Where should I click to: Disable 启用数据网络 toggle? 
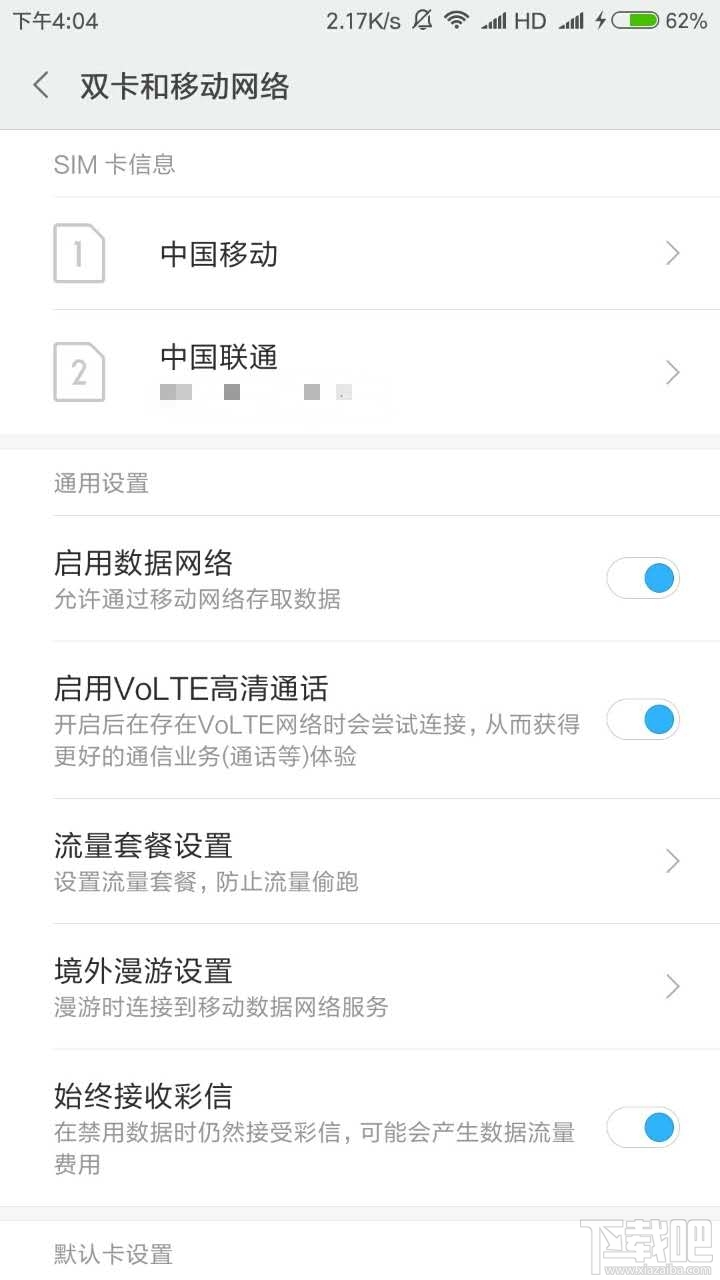pos(643,578)
